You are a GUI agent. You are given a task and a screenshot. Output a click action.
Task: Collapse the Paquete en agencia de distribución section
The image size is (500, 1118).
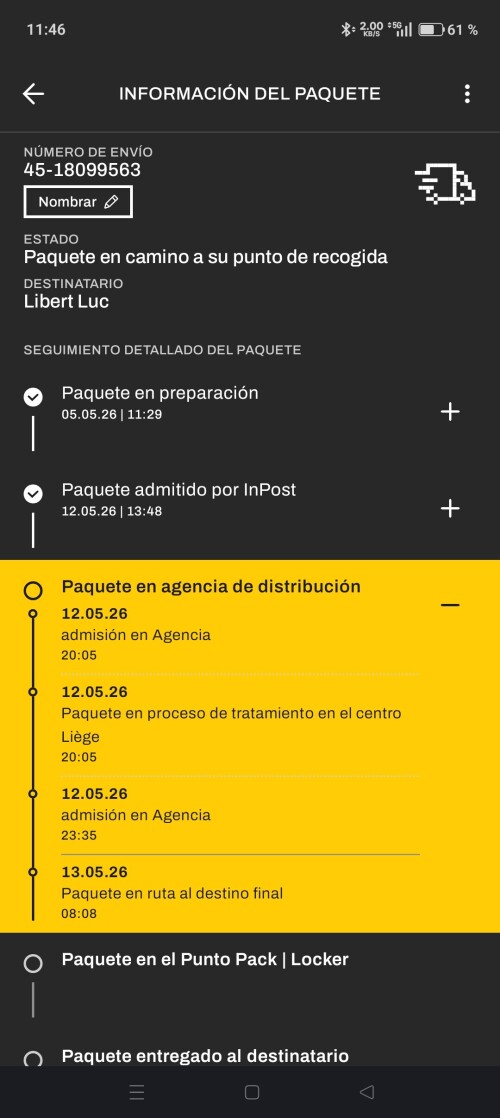(x=450, y=605)
